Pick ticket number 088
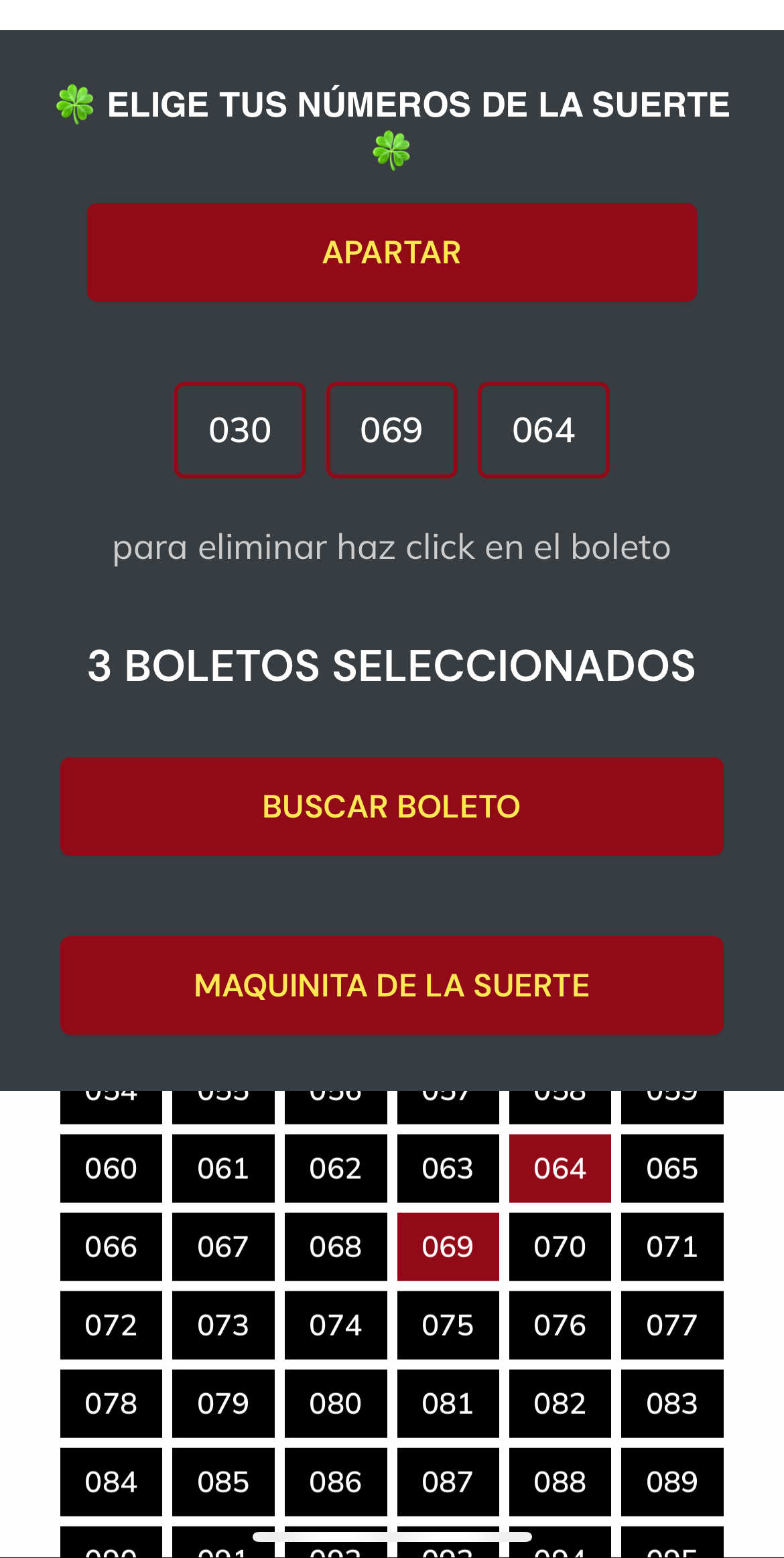The width and height of the screenshot is (784, 1558). pyautogui.click(x=560, y=1482)
